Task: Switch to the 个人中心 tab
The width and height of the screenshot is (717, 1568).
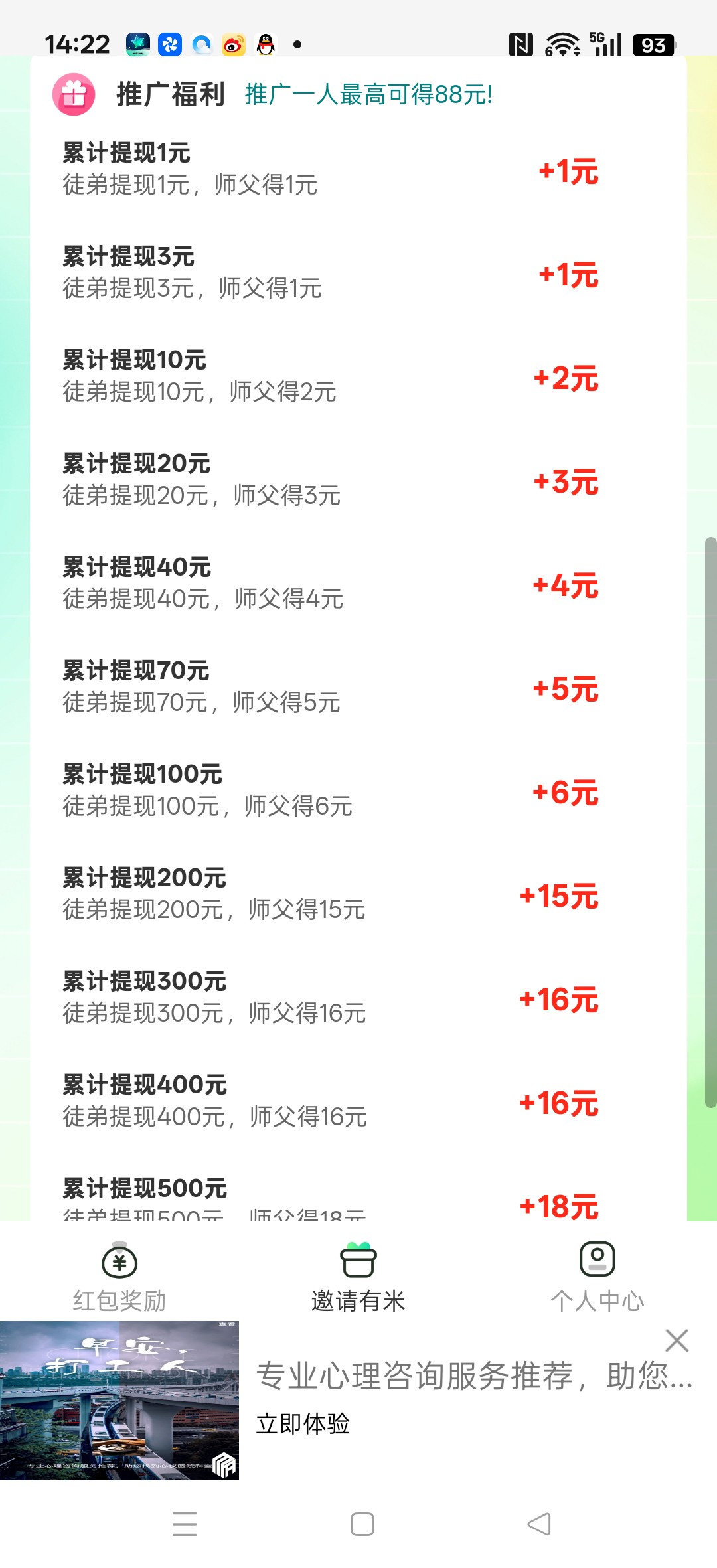Action: coord(597,1281)
